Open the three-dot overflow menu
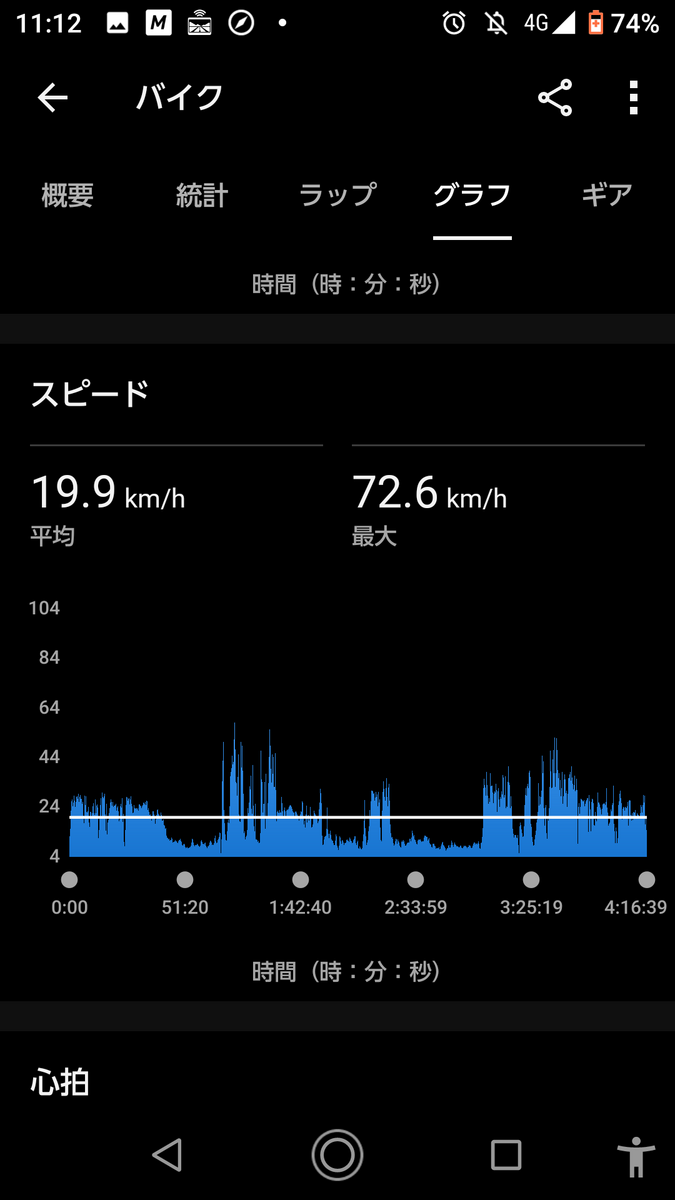 tap(633, 97)
